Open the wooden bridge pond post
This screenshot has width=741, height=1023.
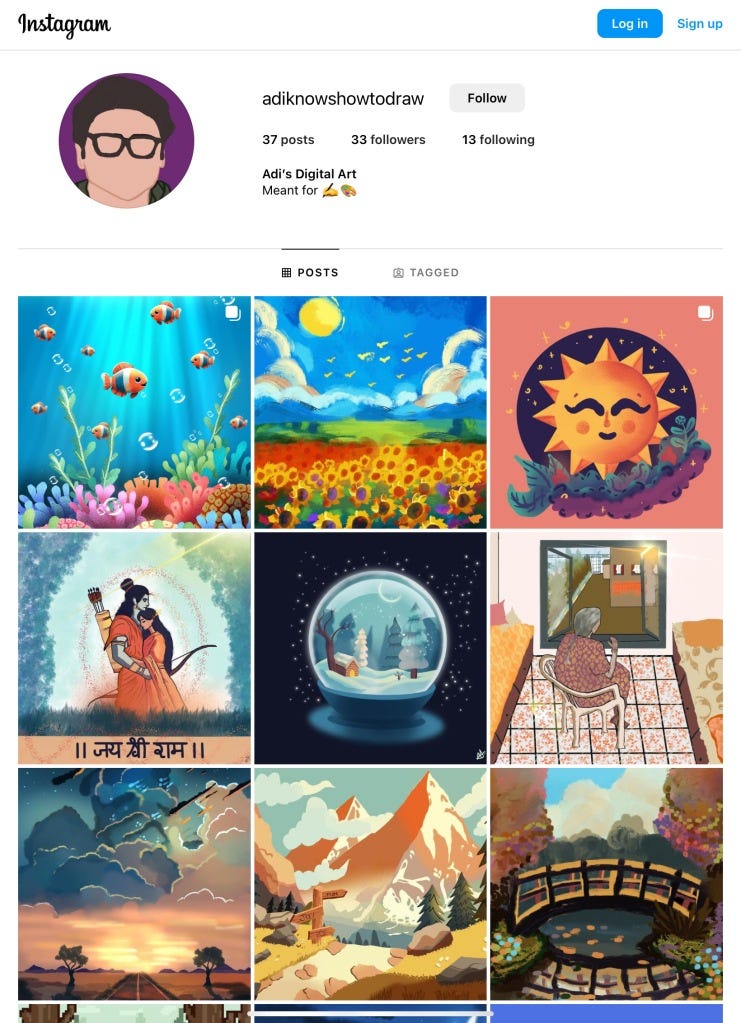click(606, 883)
